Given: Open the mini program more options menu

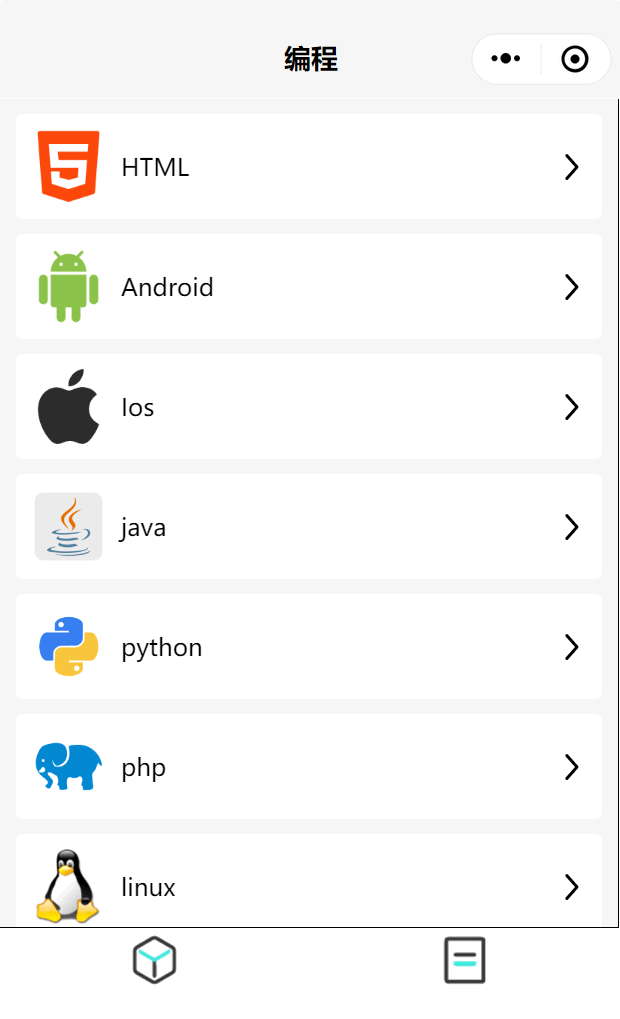Looking at the screenshot, I should tap(506, 58).
